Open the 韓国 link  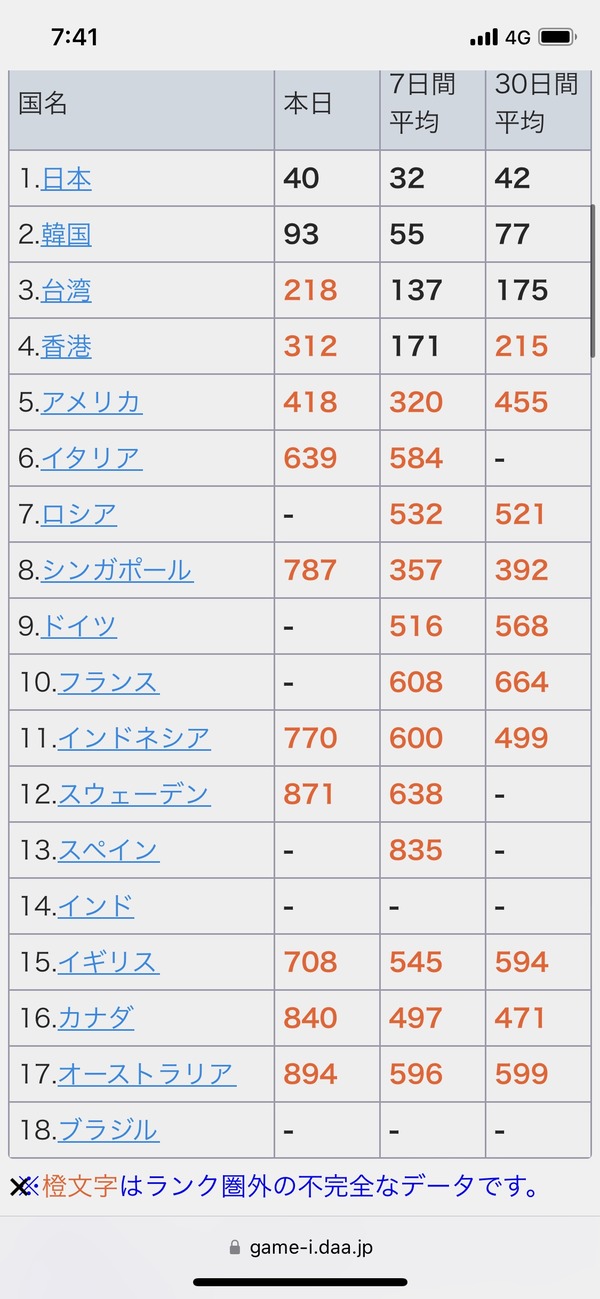pos(66,235)
